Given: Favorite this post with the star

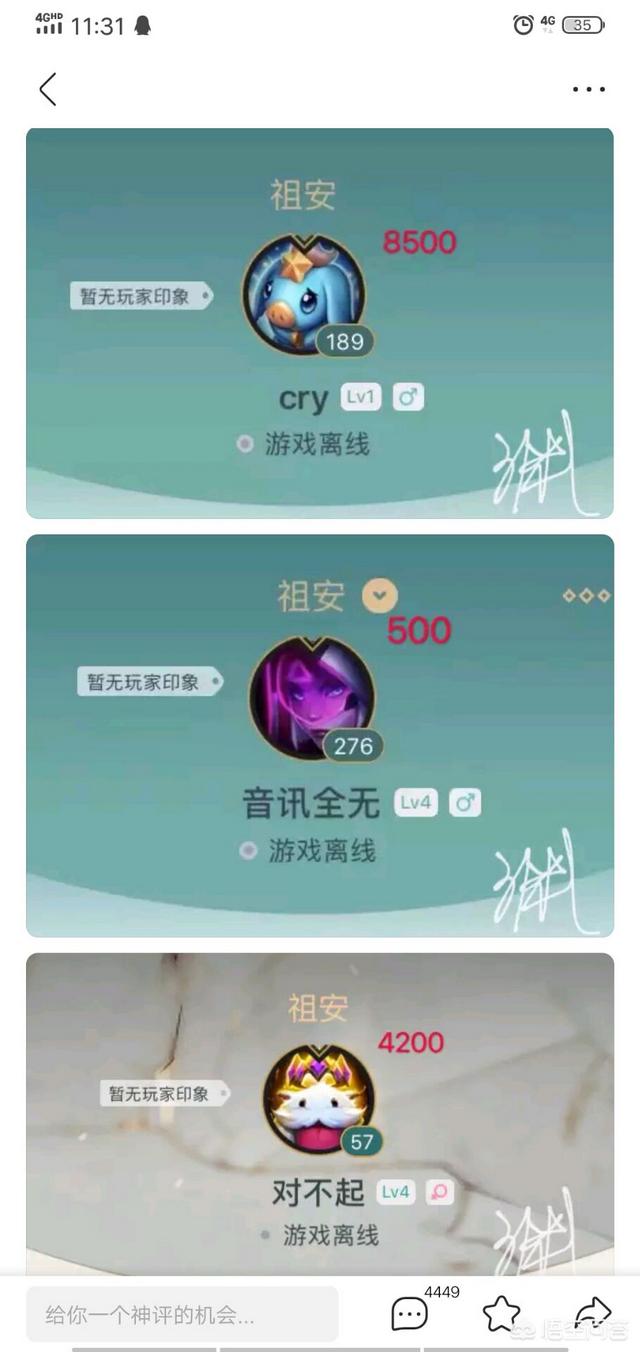Looking at the screenshot, I should [501, 1313].
